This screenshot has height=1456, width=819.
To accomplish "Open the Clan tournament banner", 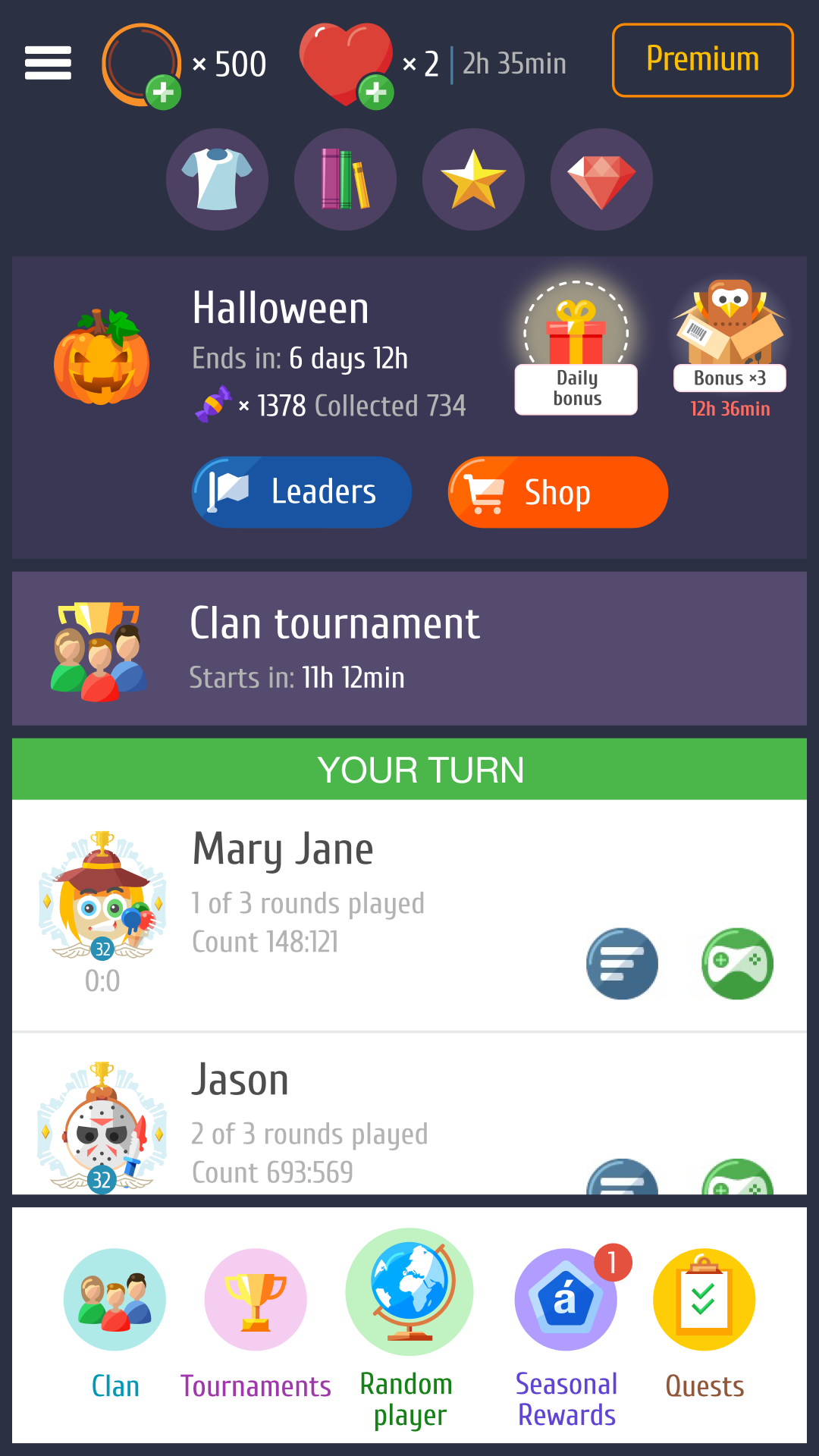I will click(409, 648).
